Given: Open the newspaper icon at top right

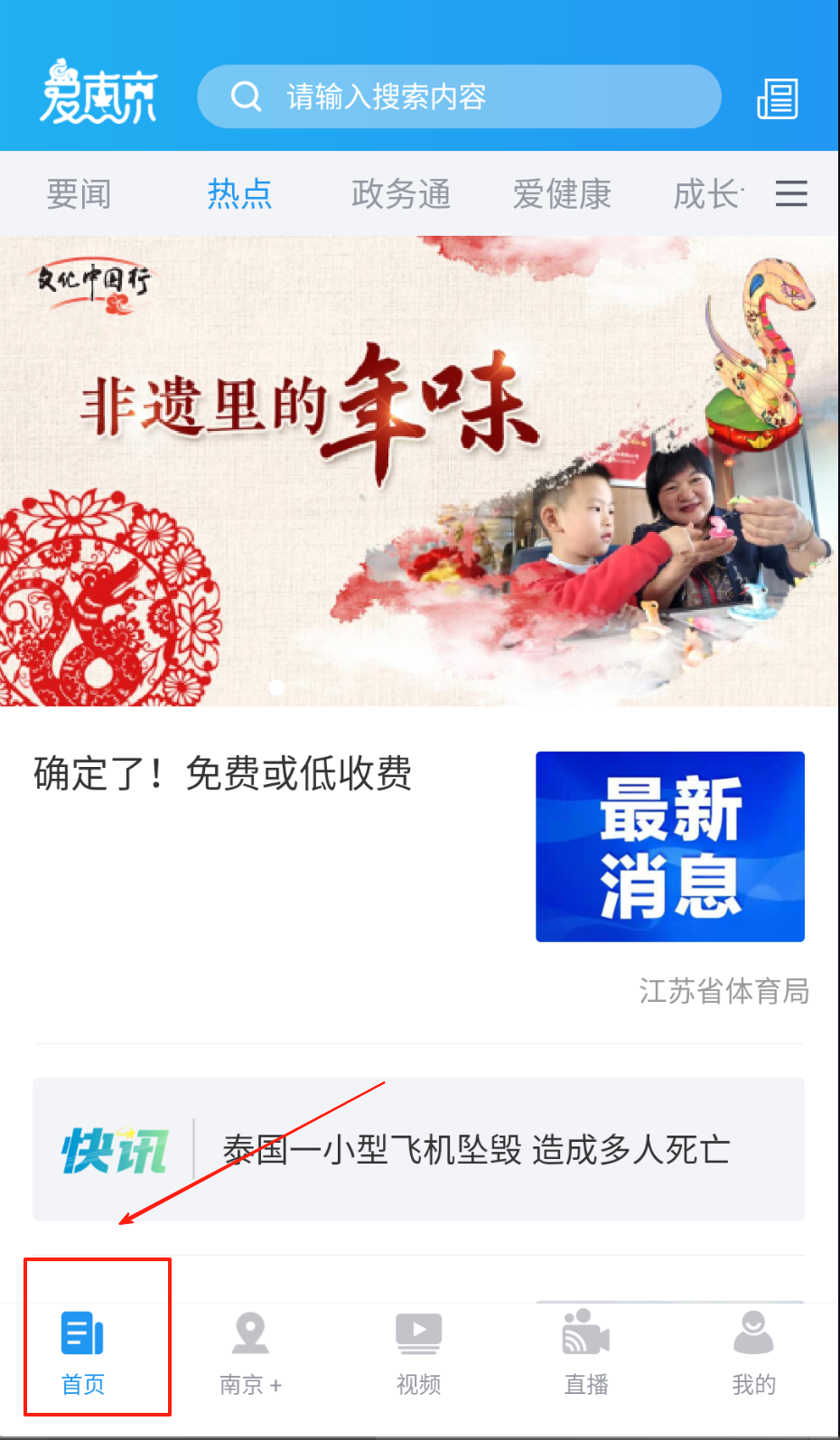Looking at the screenshot, I should 777,98.
